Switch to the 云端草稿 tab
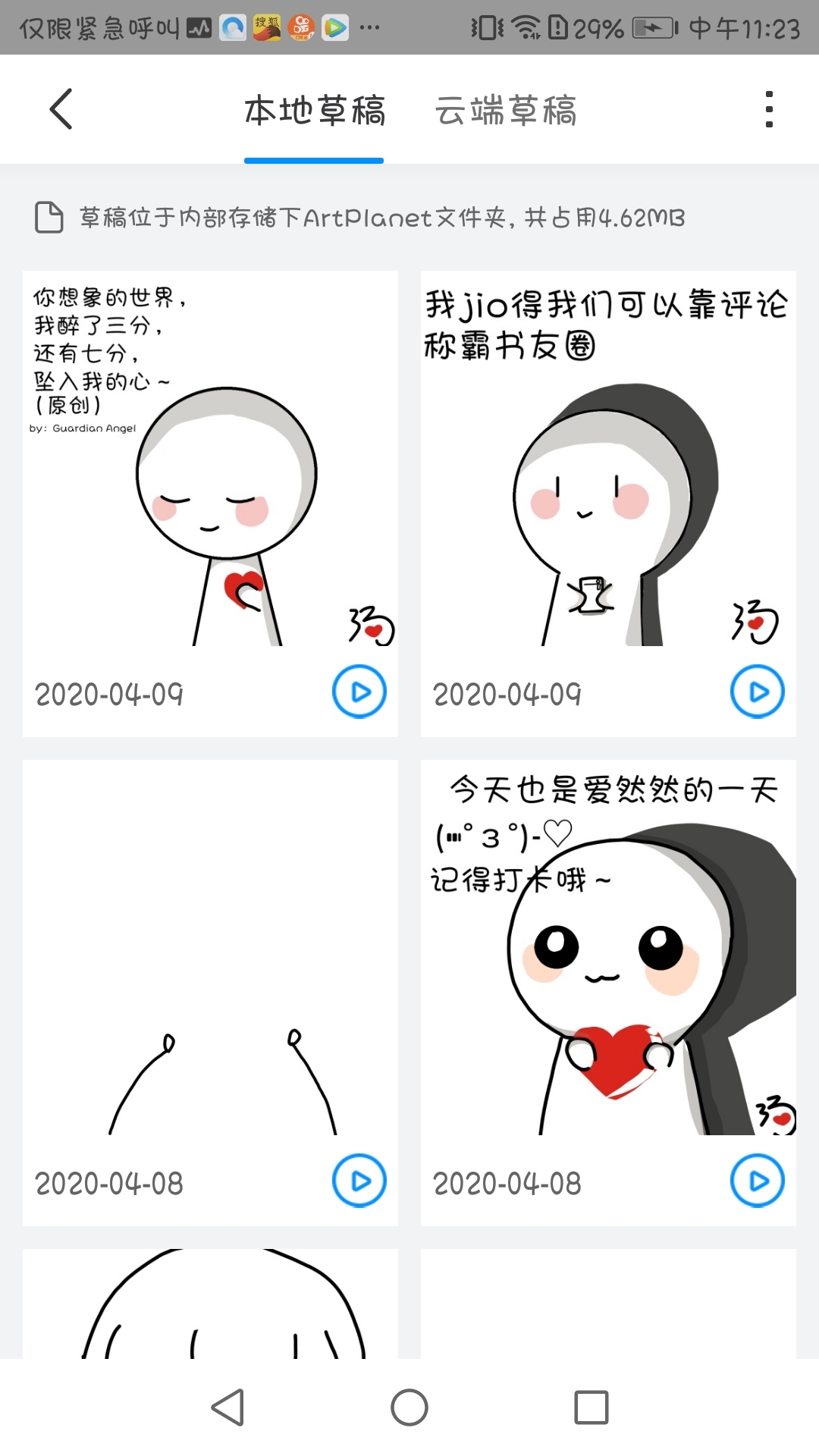The width and height of the screenshot is (819, 1456). point(506,111)
